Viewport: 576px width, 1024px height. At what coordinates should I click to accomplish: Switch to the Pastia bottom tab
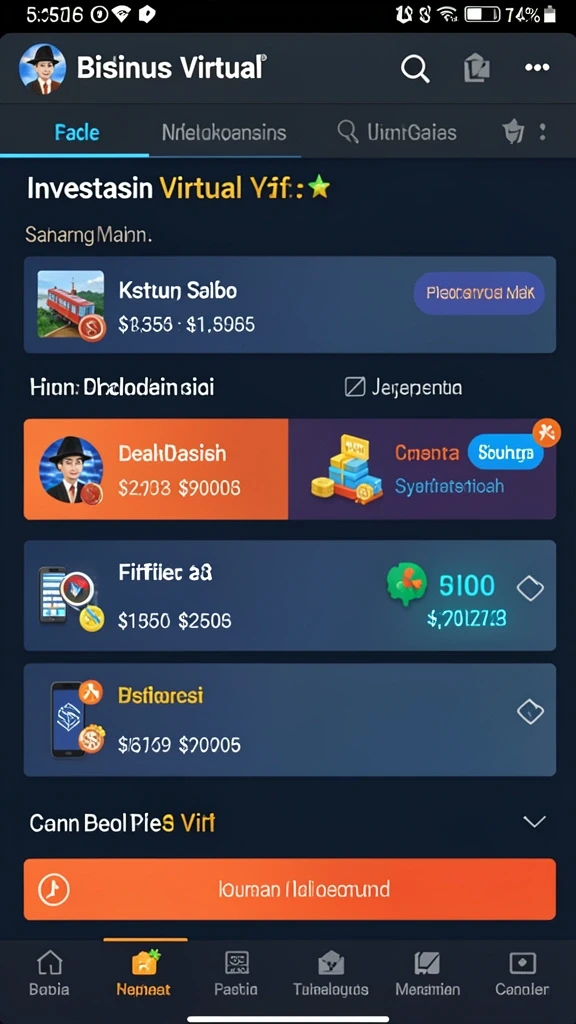(236, 972)
